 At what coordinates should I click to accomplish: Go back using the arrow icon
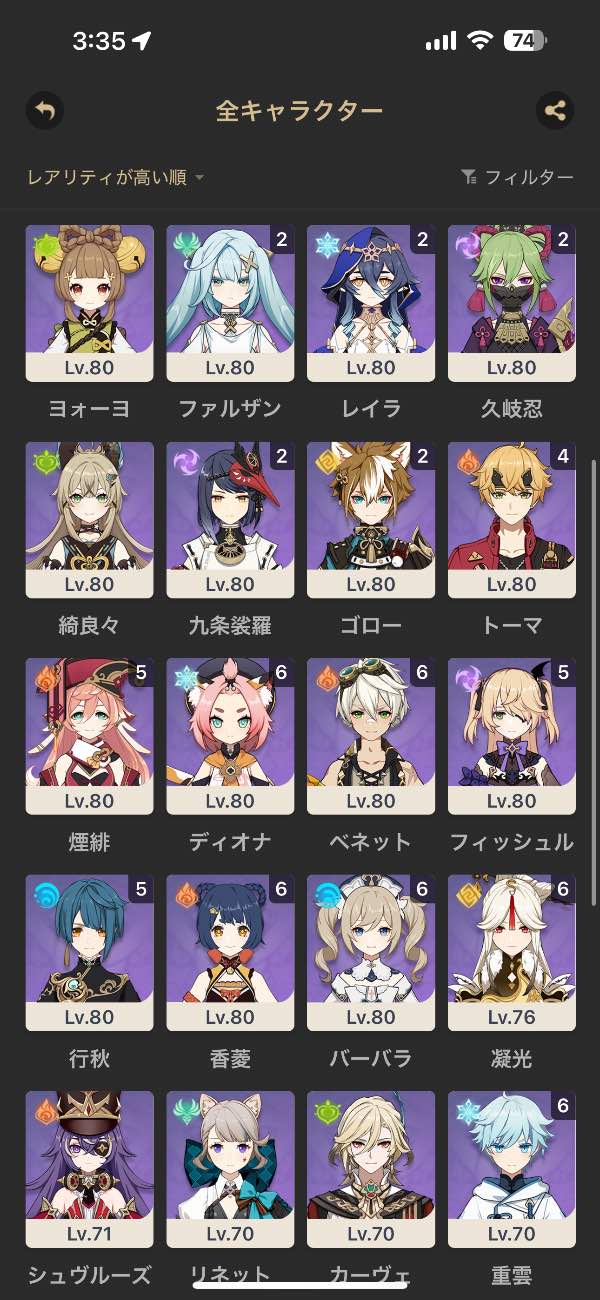click(x=44, y=110)
